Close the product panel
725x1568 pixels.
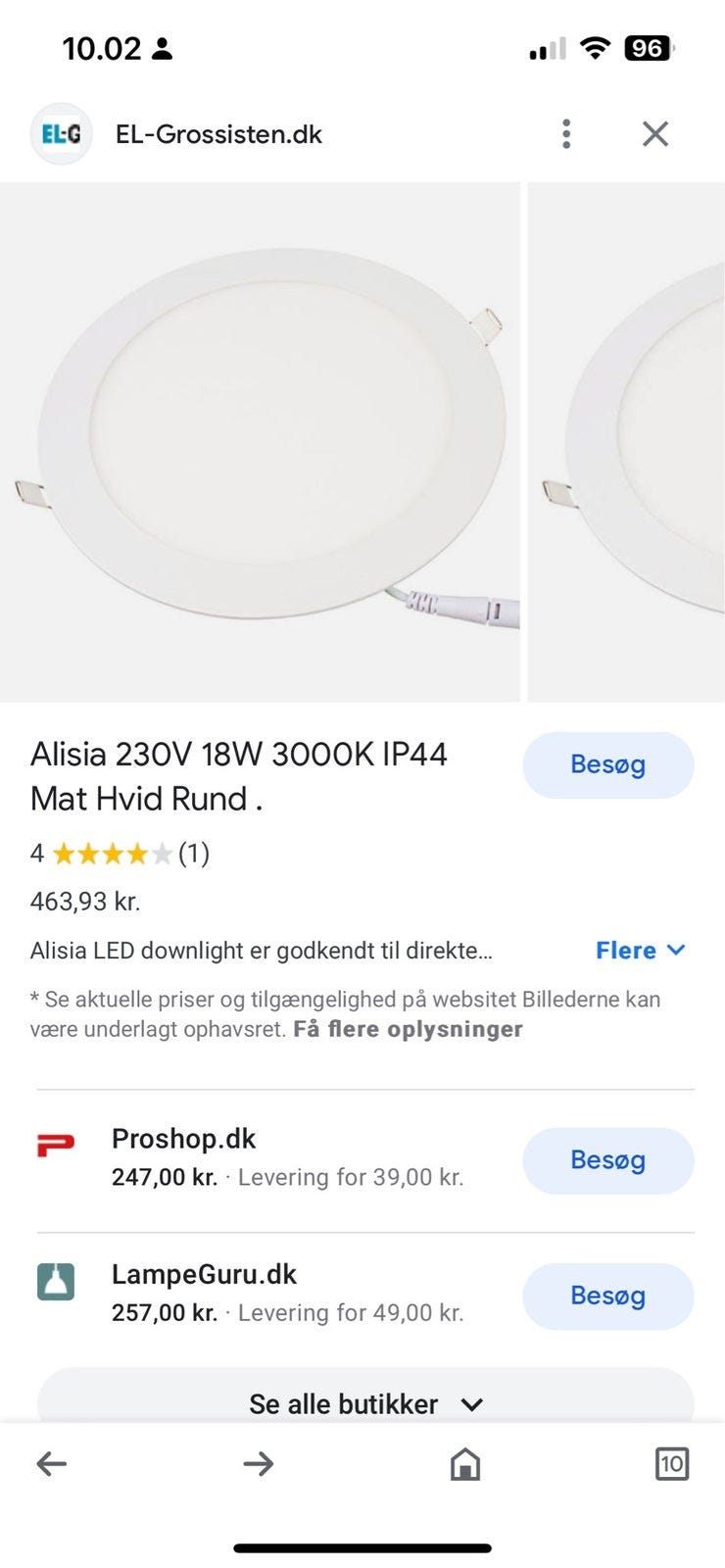654,134
